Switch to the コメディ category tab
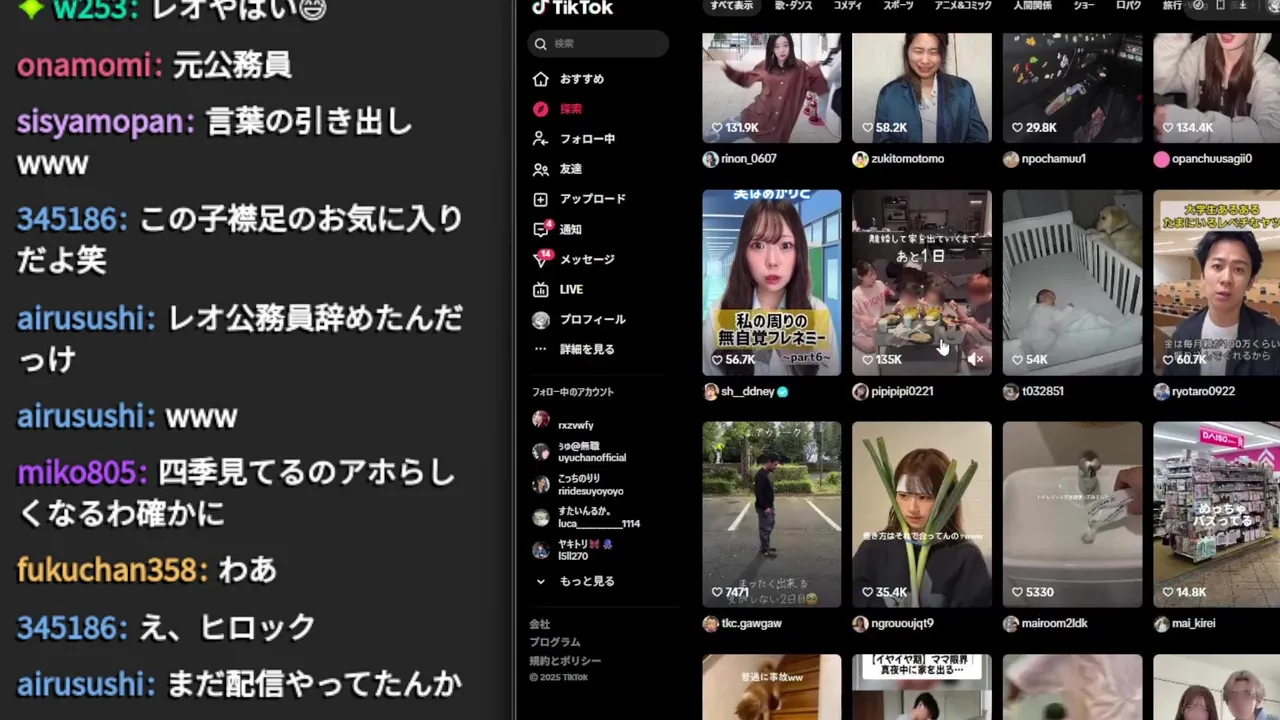Screen dimensions: 1280x720 [x=848, y=6]
